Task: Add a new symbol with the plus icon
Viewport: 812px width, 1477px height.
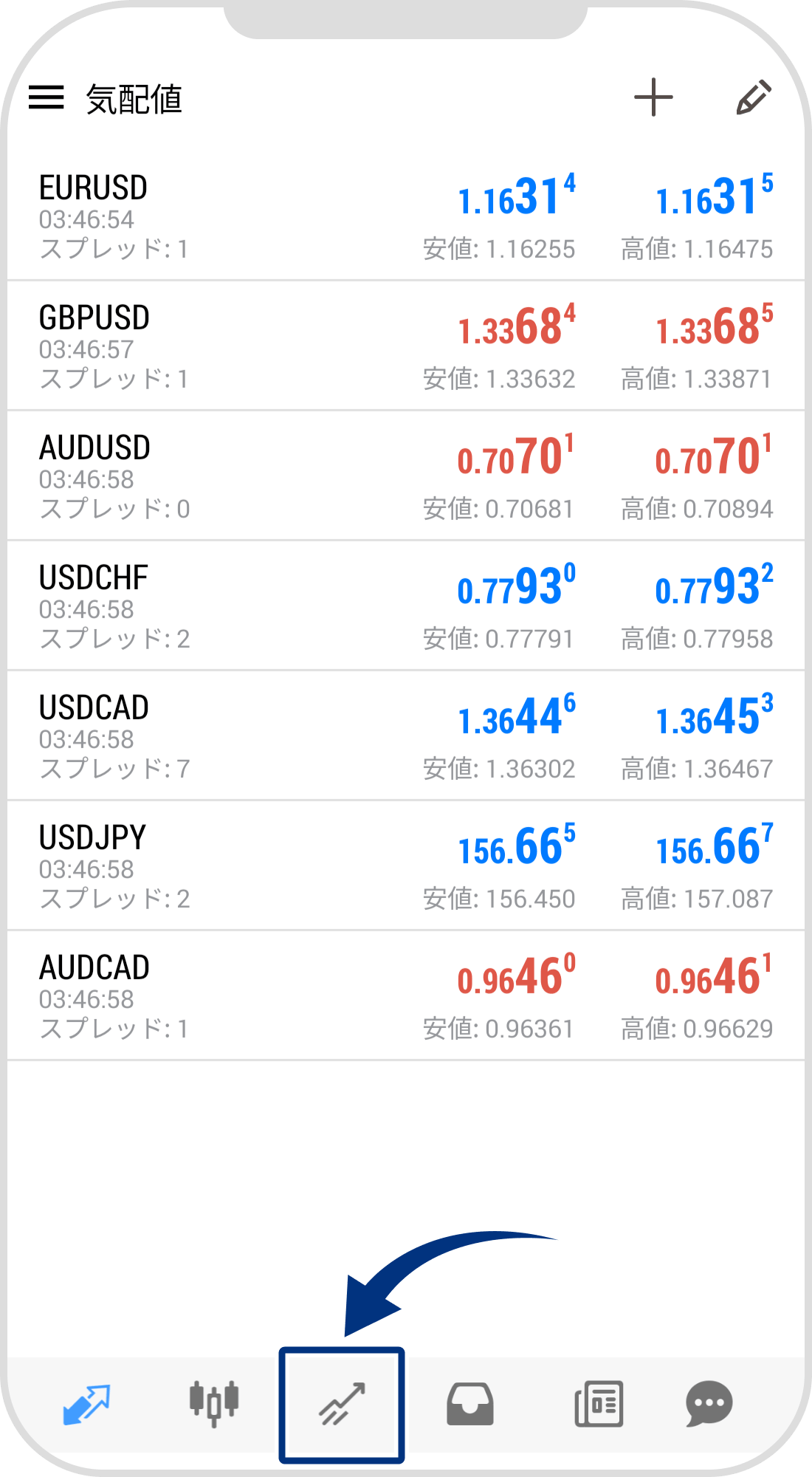Action: click(x=653, y=97)
